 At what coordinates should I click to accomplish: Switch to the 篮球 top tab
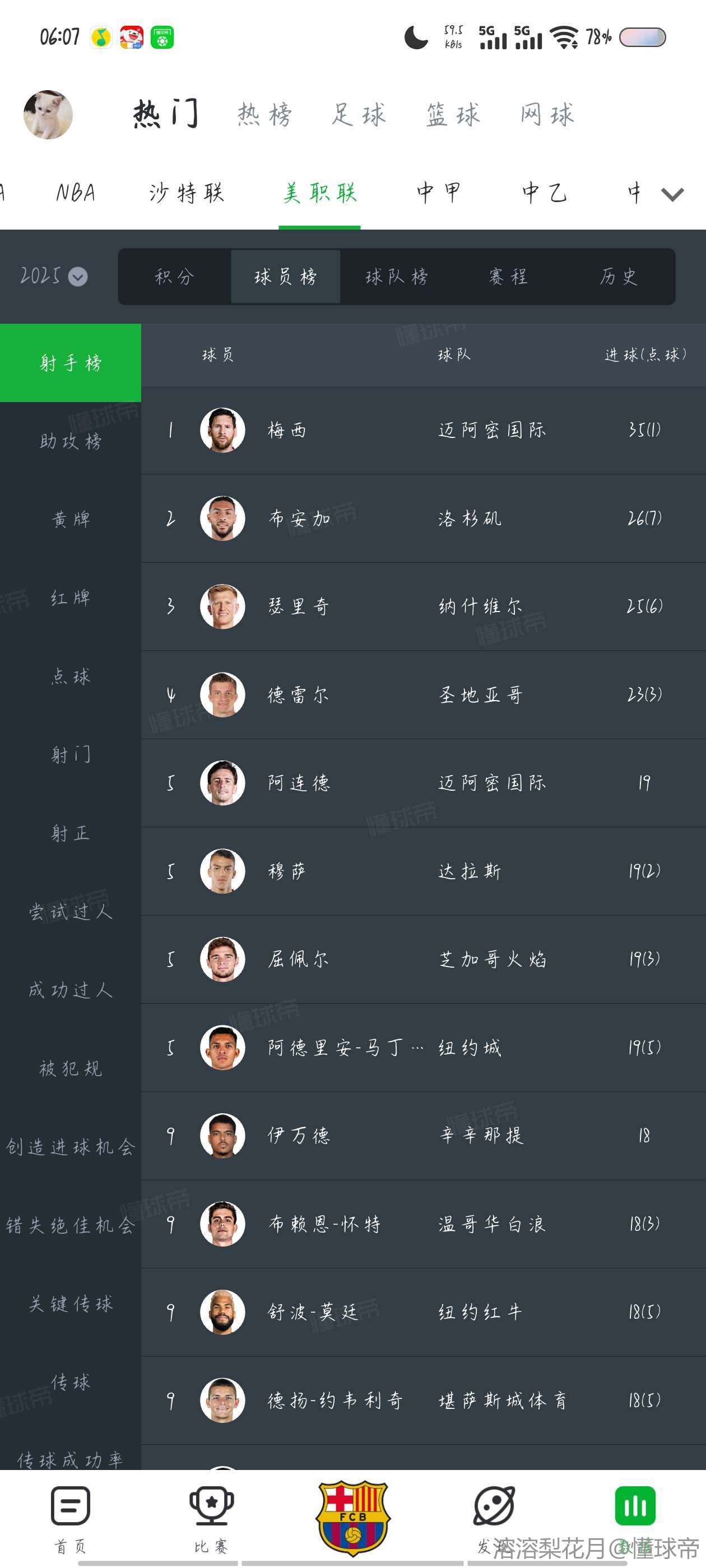[453, 114]
